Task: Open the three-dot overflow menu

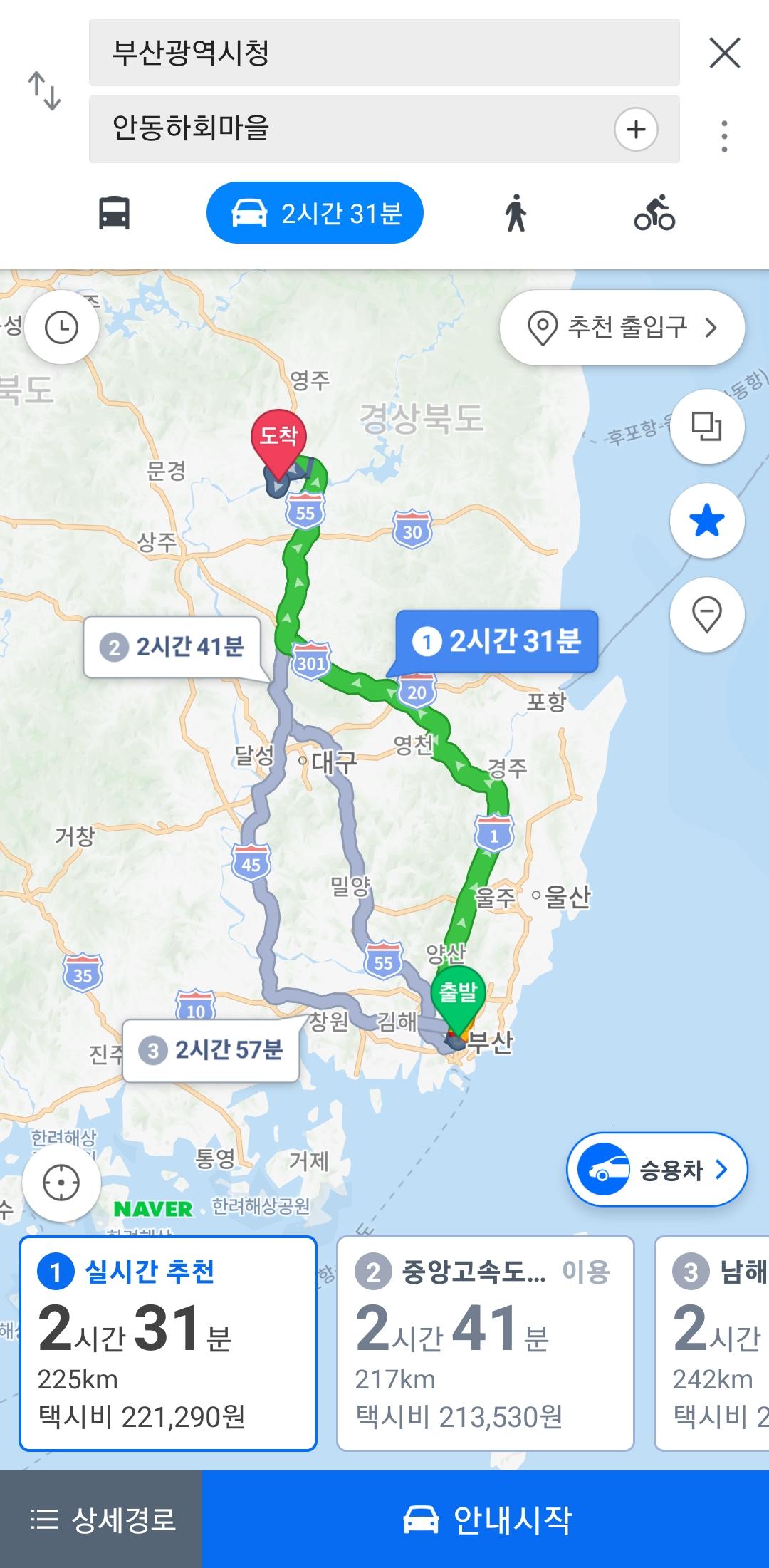Action: click(x=724, y=135)
